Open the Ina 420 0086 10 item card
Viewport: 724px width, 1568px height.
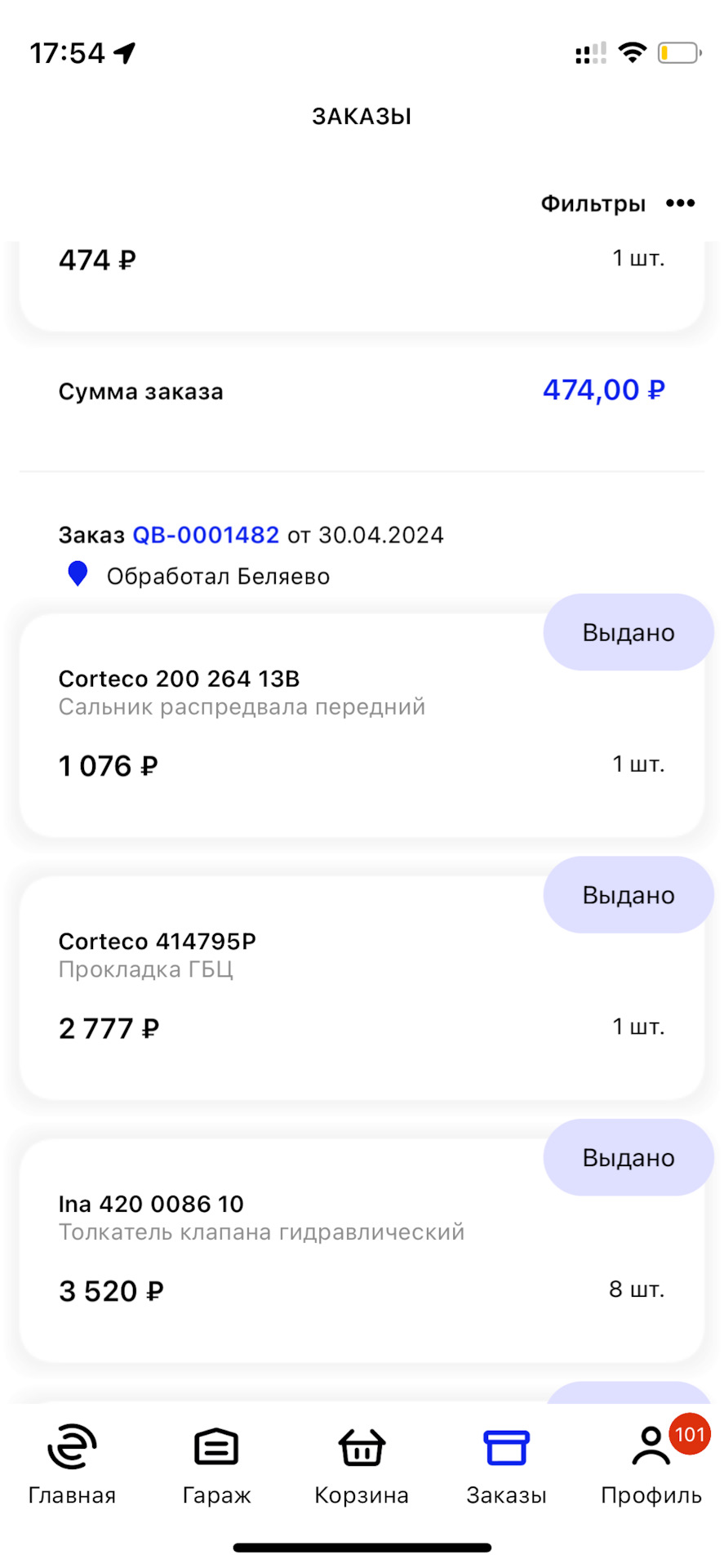point(362,1250)
